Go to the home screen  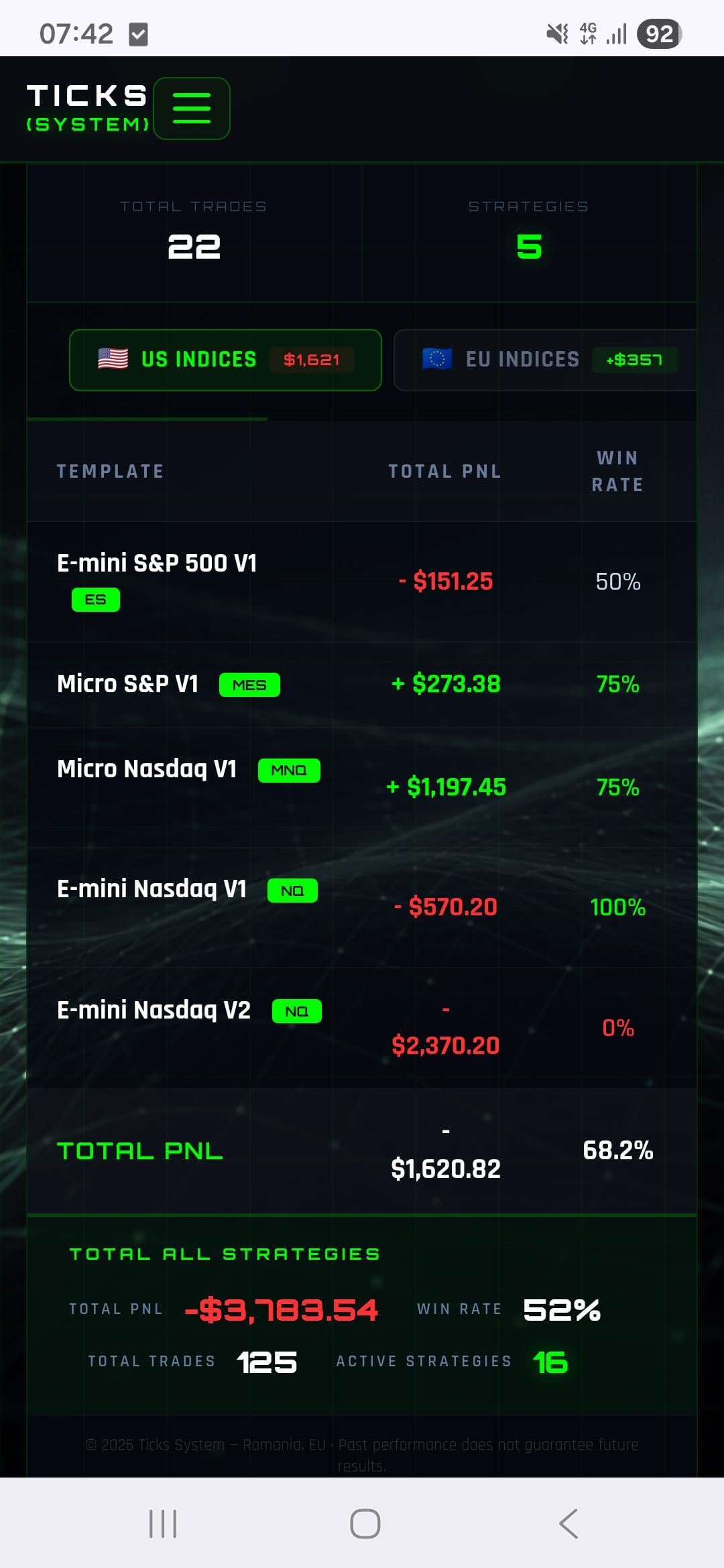pyautogui.click(x=365, y=1524)
